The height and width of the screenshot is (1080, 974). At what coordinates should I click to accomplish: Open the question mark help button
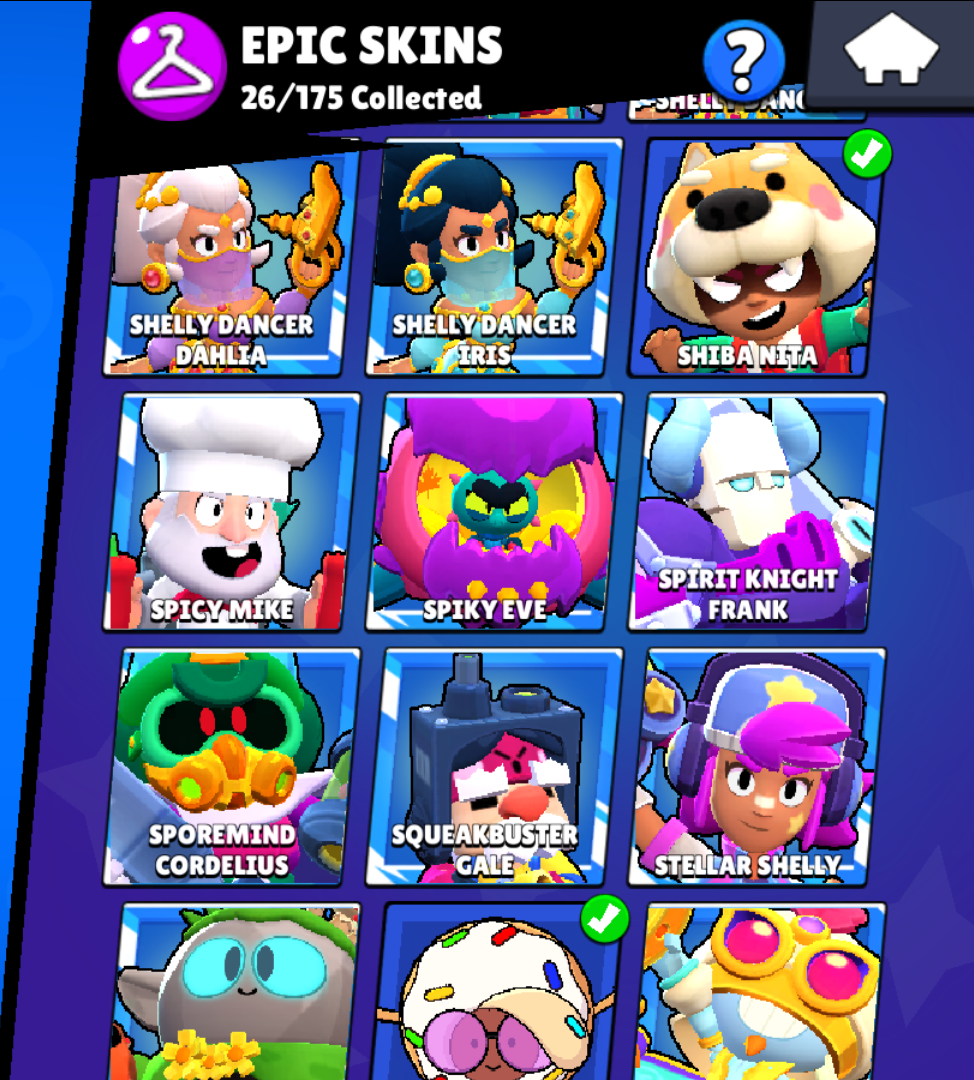coord(742,59)
